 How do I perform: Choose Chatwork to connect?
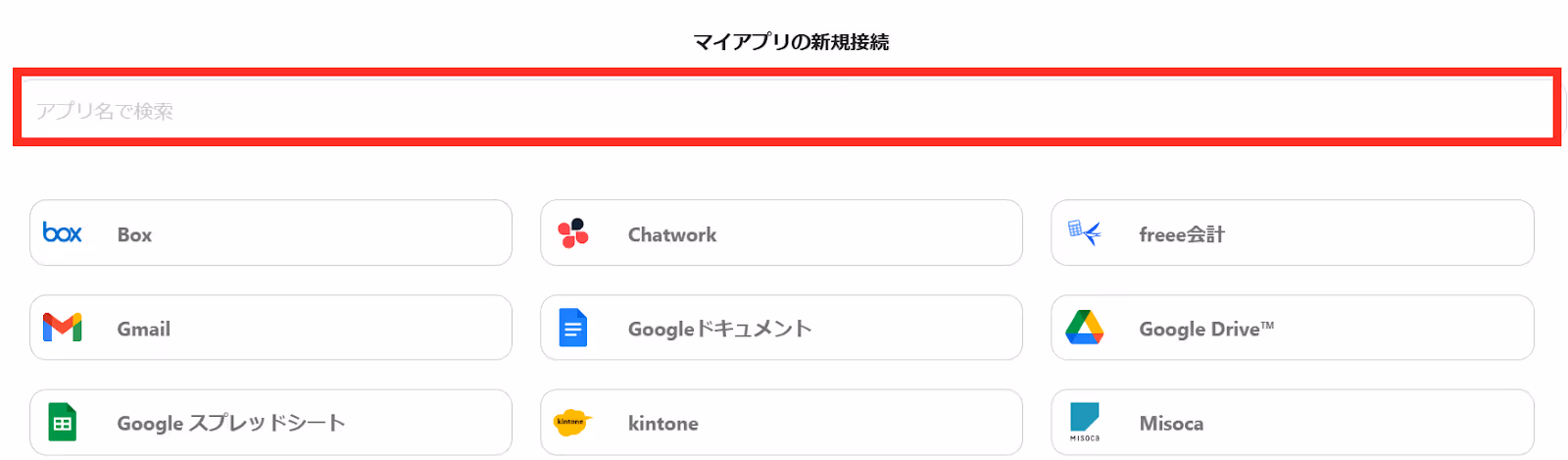point(781,233)
